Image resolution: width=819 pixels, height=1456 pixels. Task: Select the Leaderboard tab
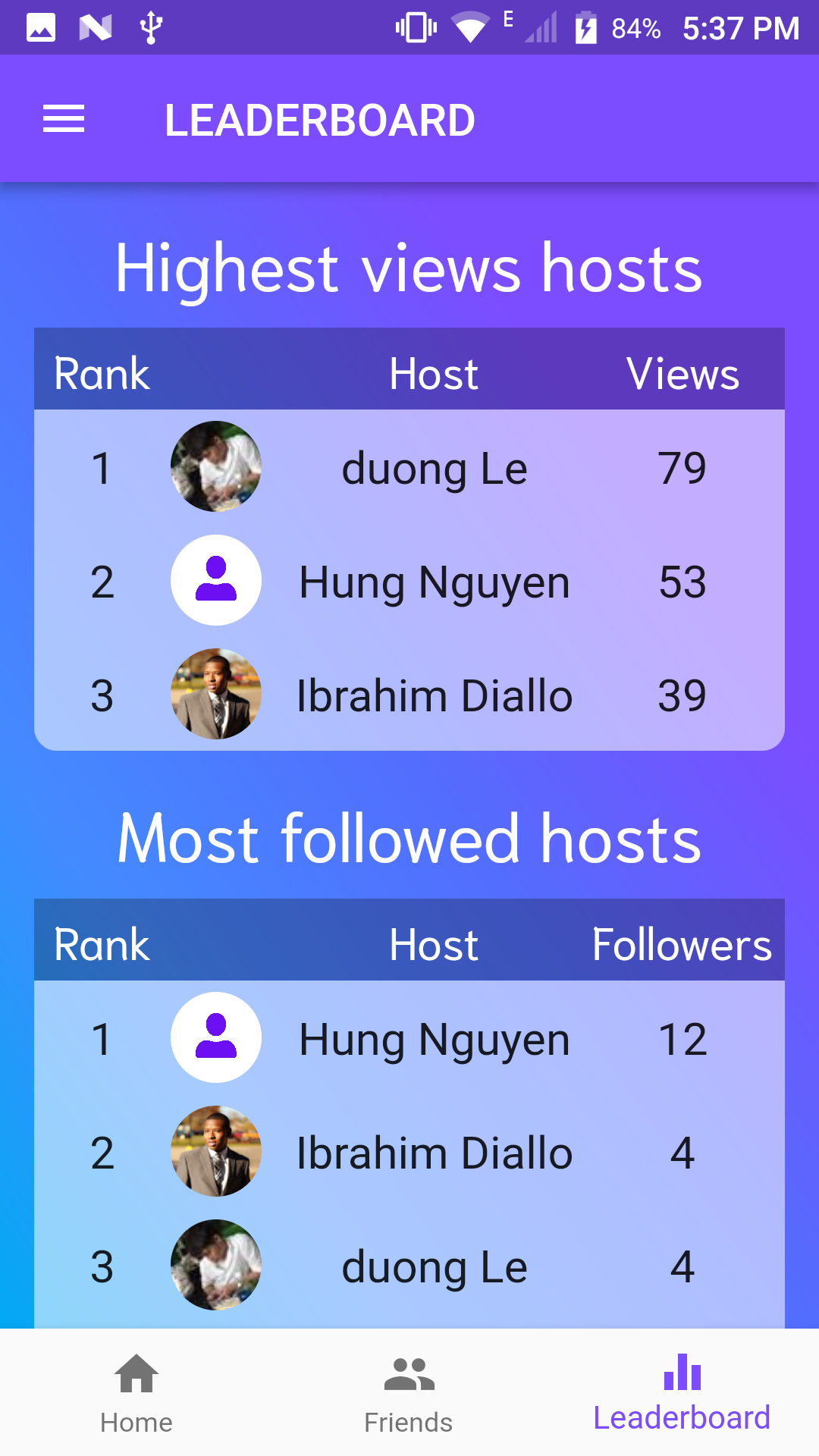coord(682,1394)
